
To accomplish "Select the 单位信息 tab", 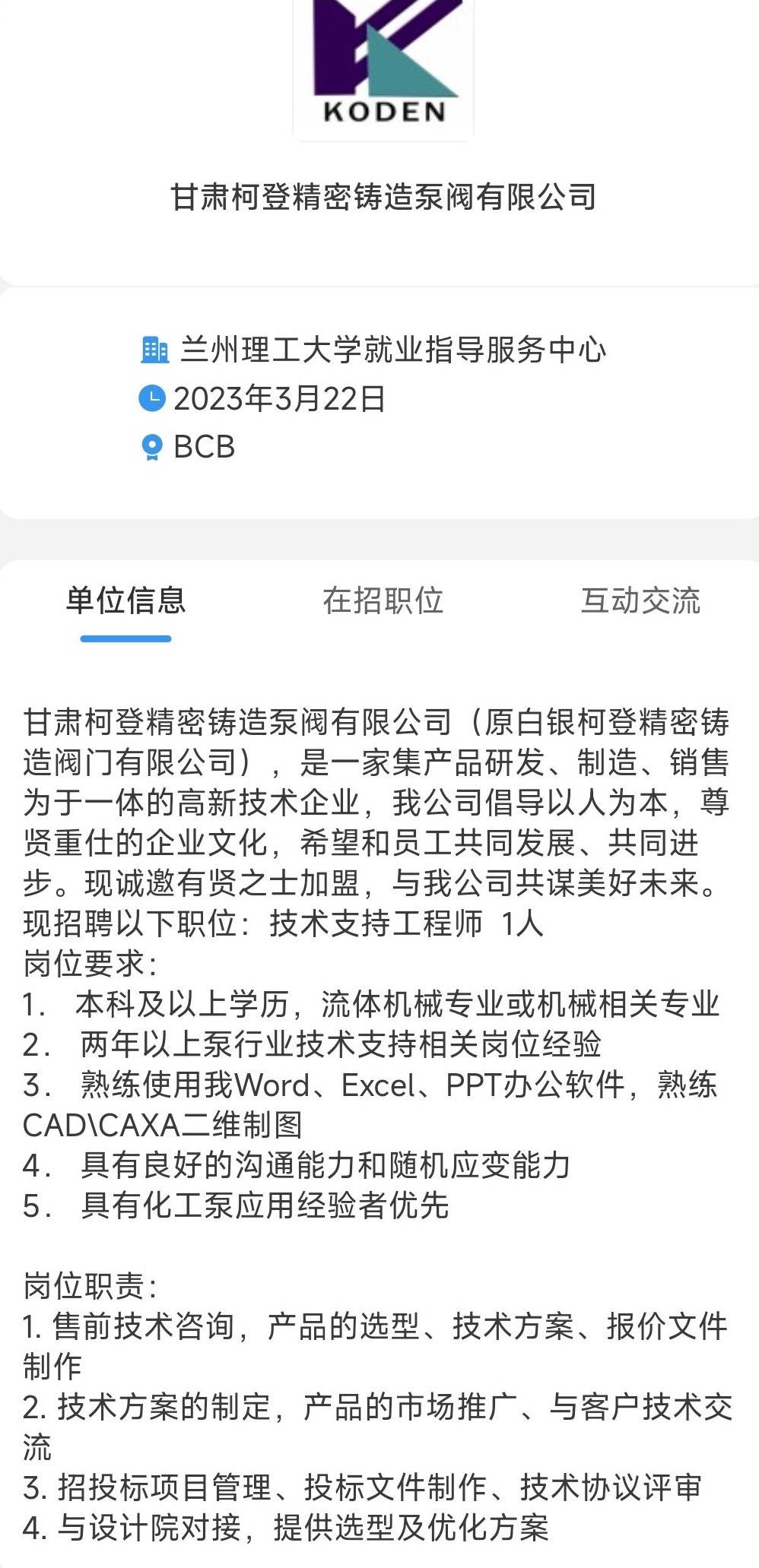I will [126, 600].
